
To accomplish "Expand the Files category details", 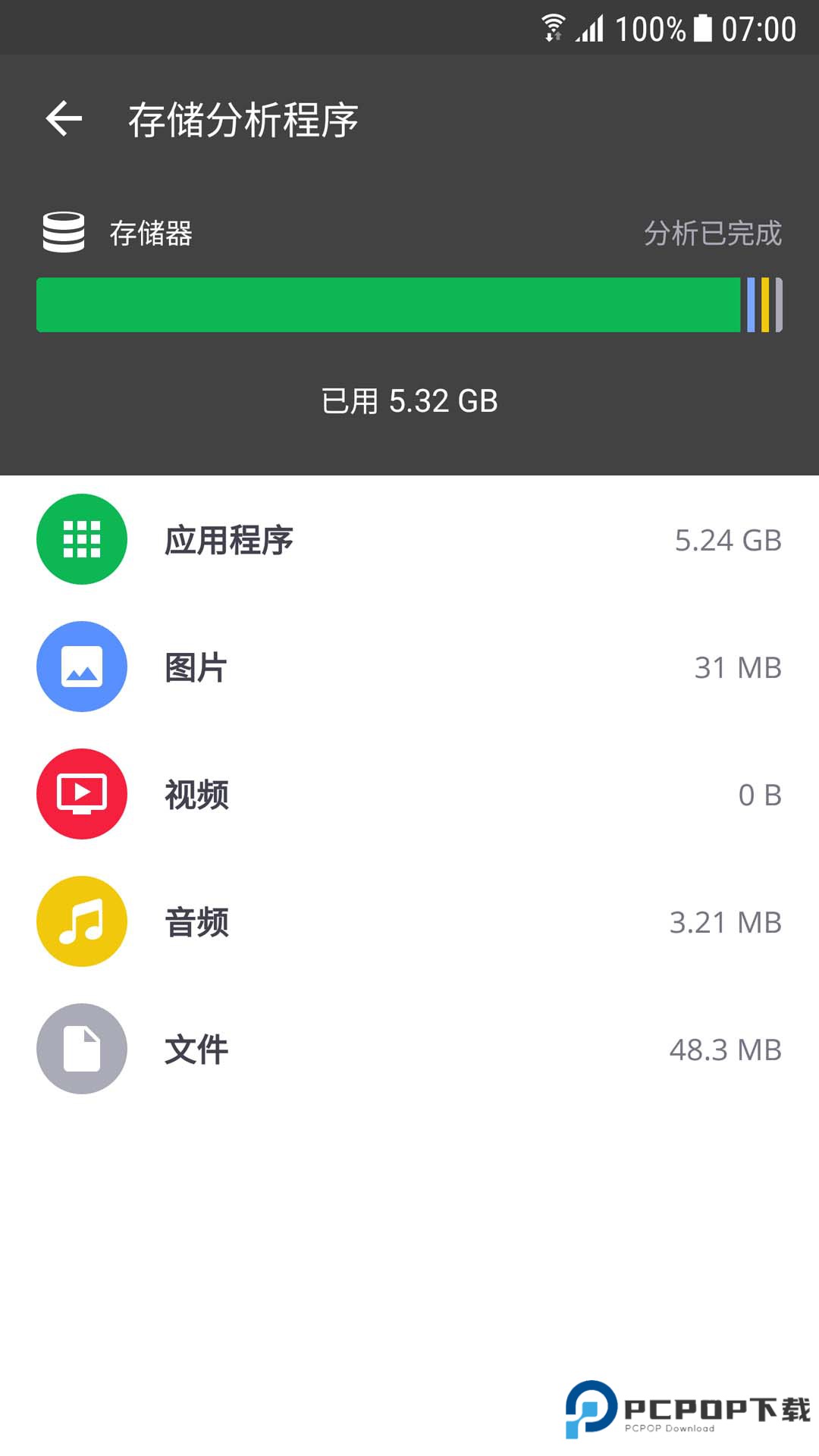I will pos(409,1049).
